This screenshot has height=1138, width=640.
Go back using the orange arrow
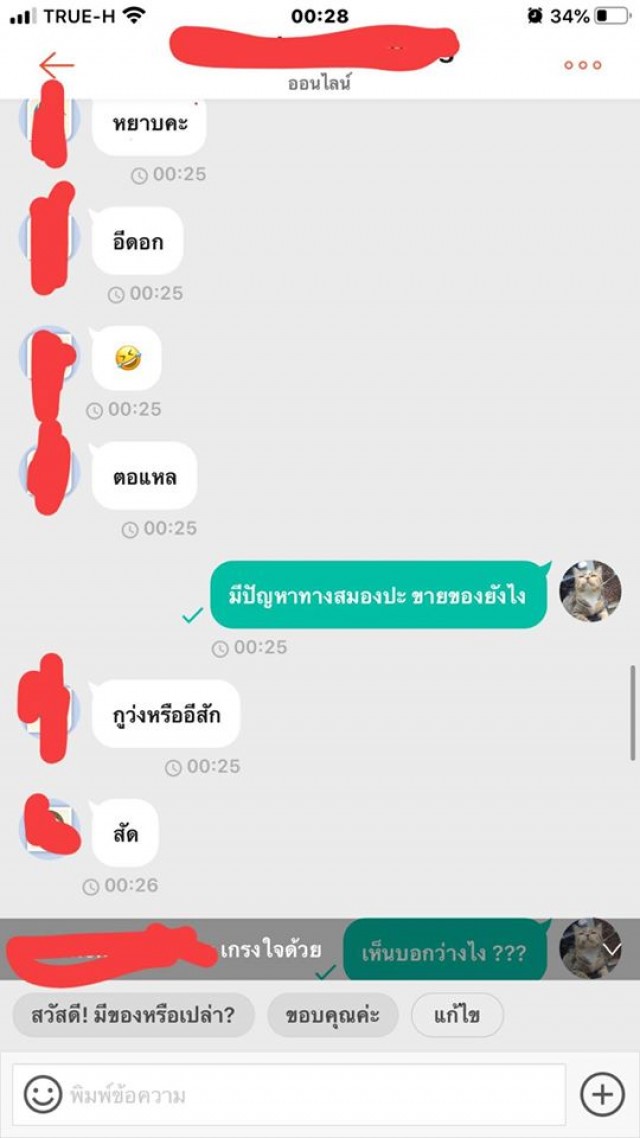click(56, 66)
